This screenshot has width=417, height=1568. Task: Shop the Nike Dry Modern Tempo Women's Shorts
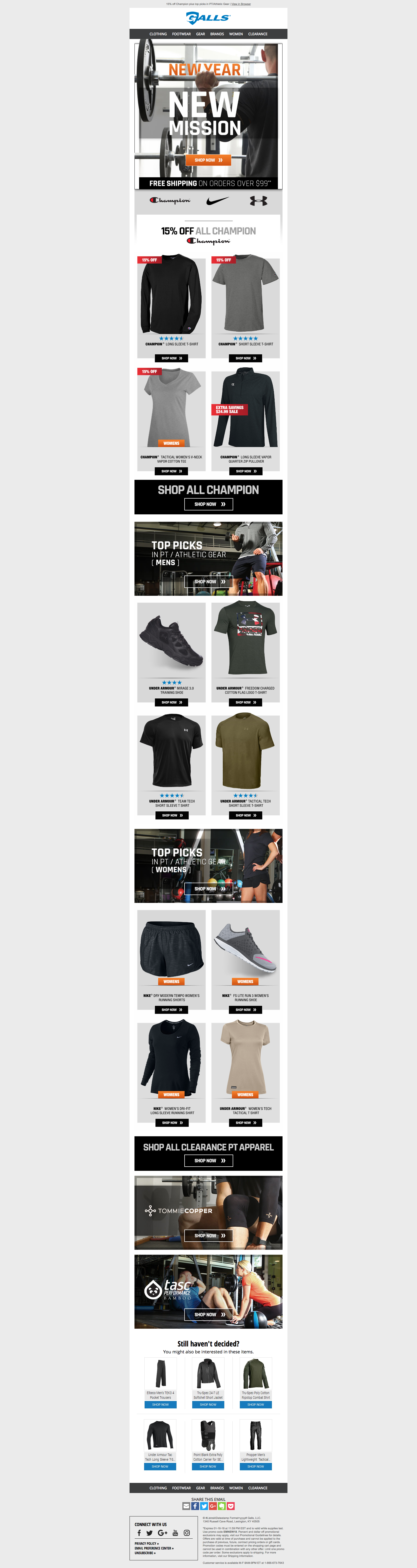(x=172, y=1010)
